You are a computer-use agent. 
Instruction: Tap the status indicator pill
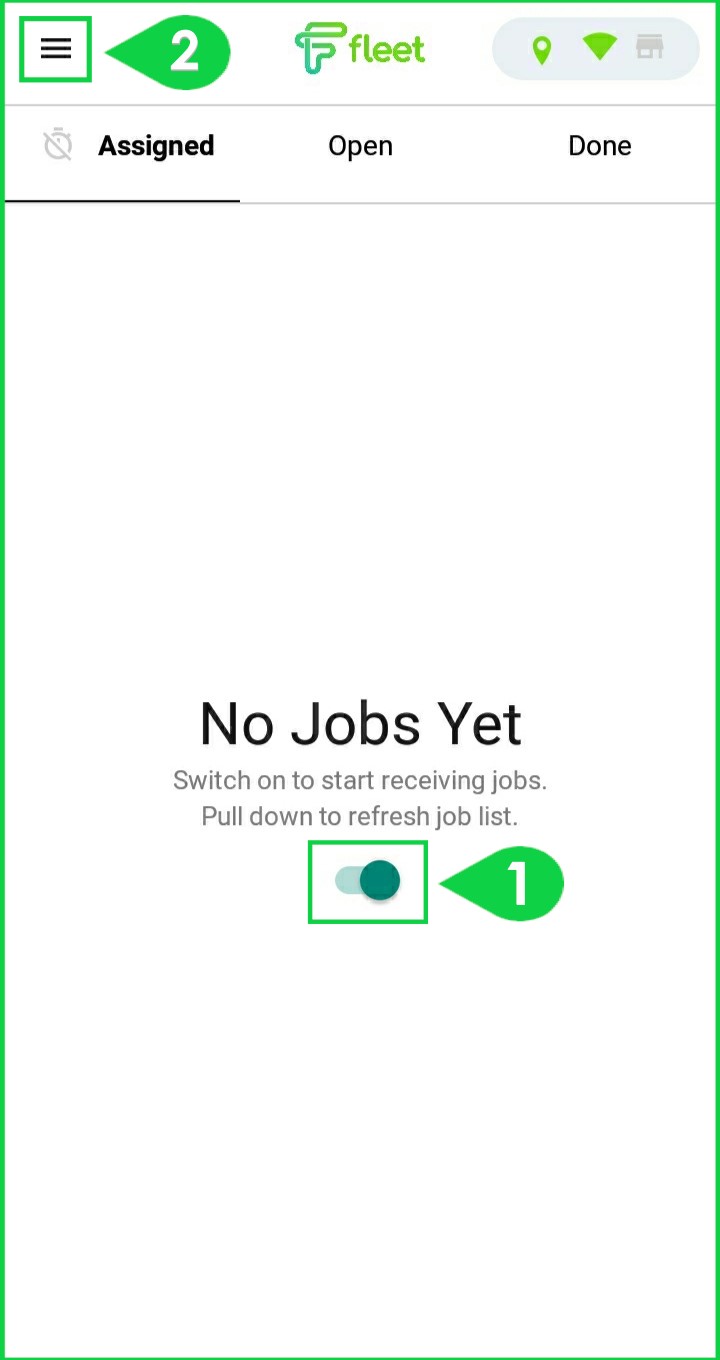tap(596, 49)
